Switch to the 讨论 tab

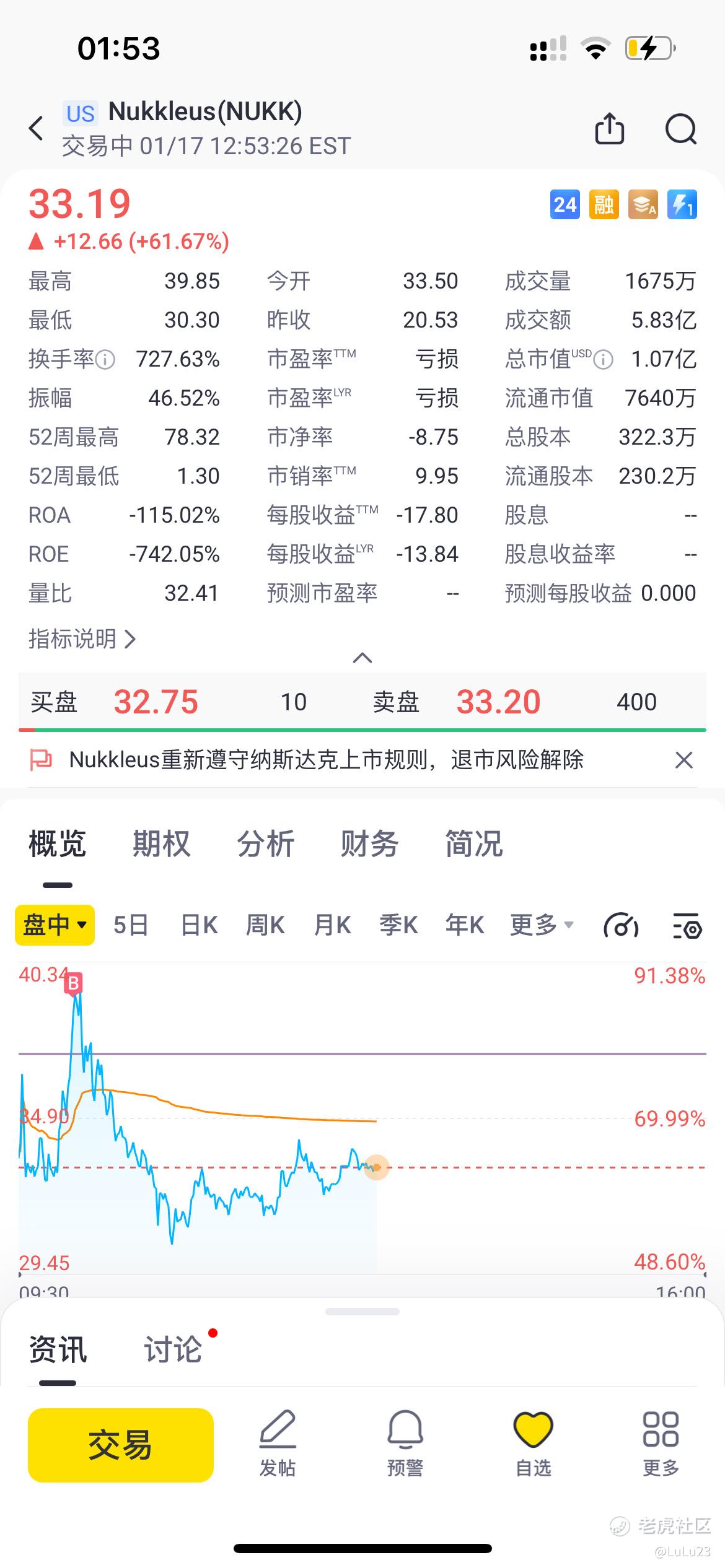[173, 1349]
